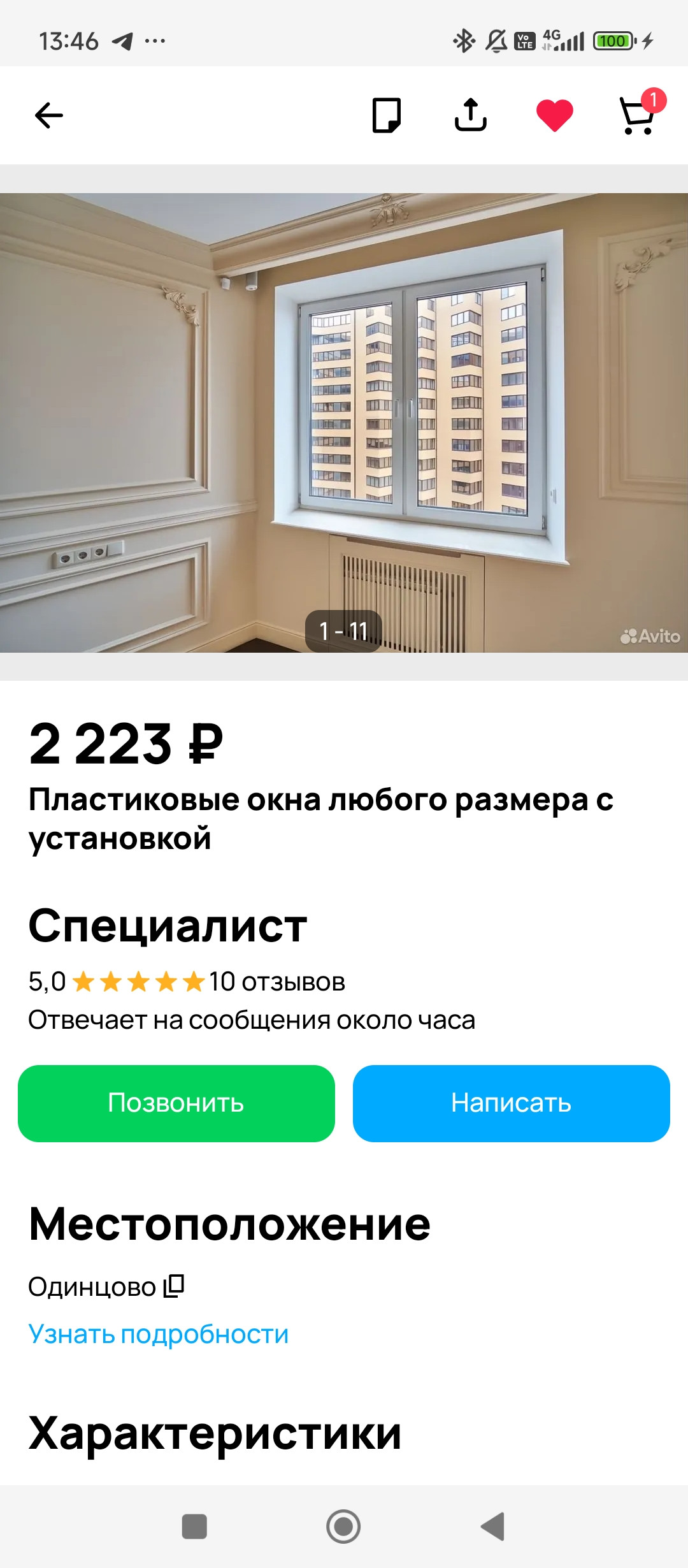The width and height of the screenshot is (688, 1568).
Task: Open the window photo gallery
Action: point(344,422)
